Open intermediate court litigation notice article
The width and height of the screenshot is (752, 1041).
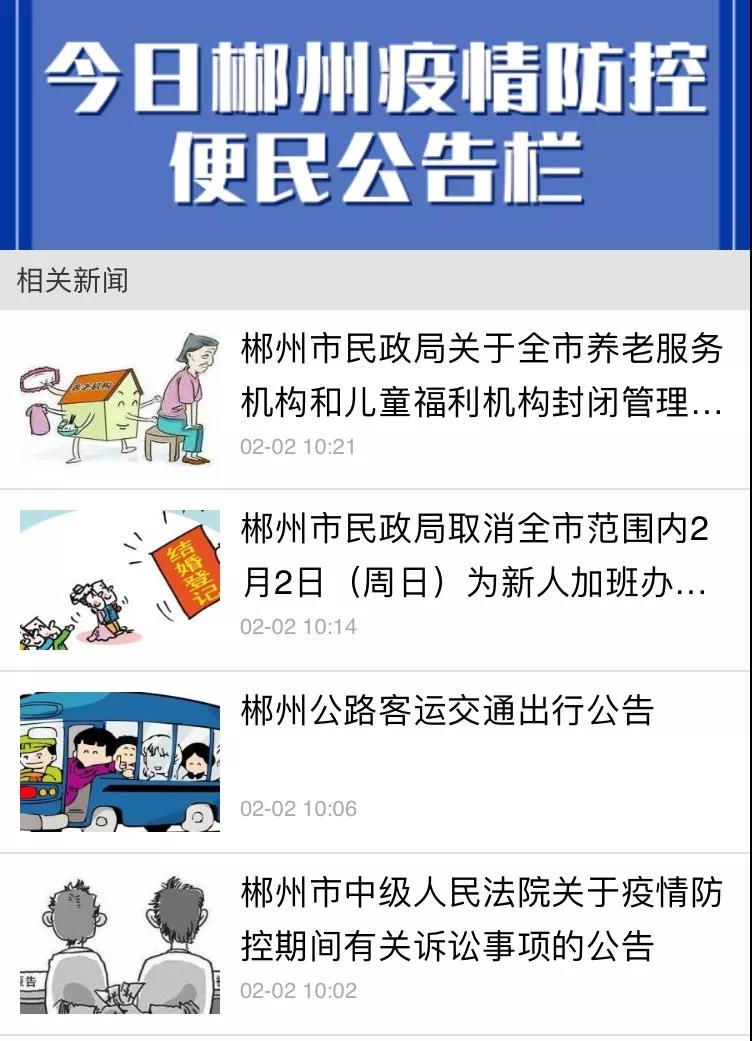click(x=480, y=918)
